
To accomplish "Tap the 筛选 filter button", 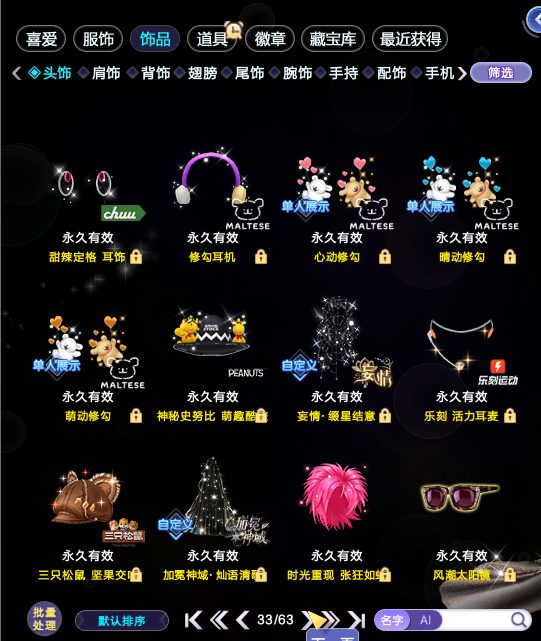I will (x=501, y=73).
